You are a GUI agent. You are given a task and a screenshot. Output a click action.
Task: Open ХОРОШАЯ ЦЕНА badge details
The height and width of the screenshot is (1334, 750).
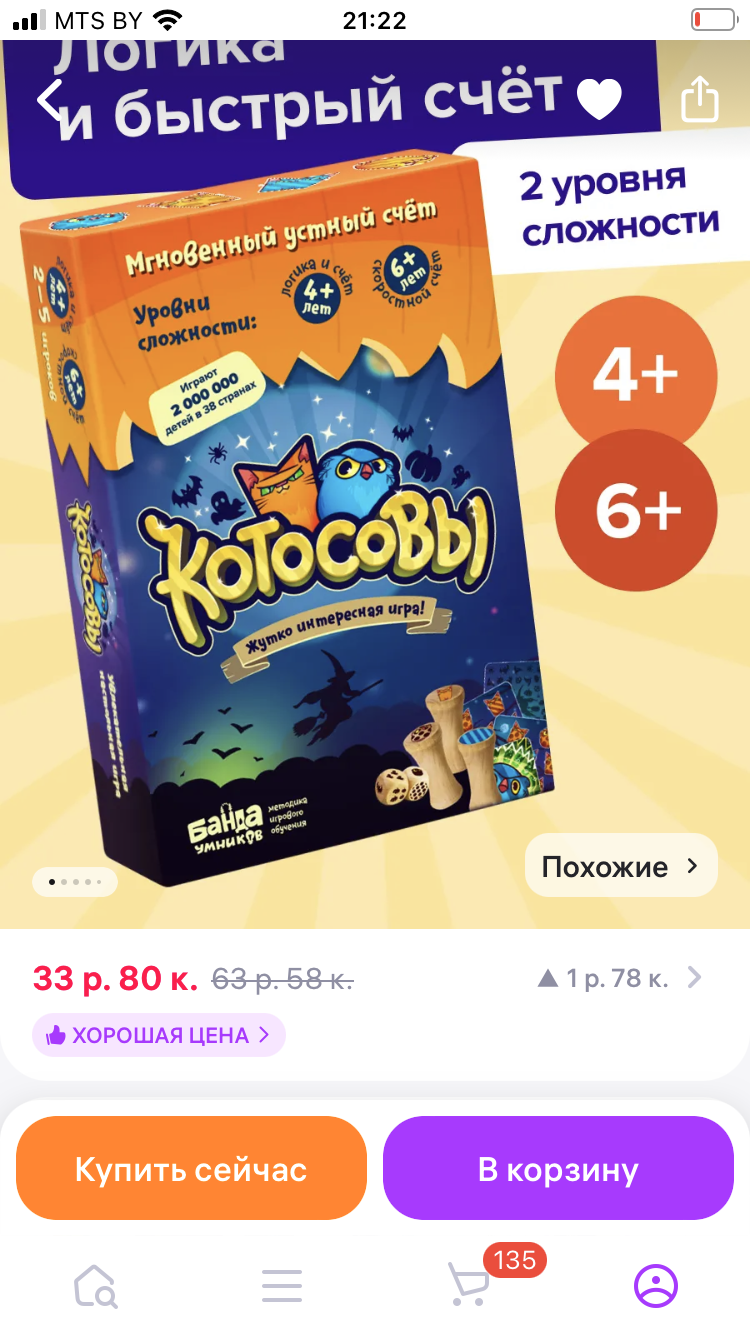(x=159, y=1035)
